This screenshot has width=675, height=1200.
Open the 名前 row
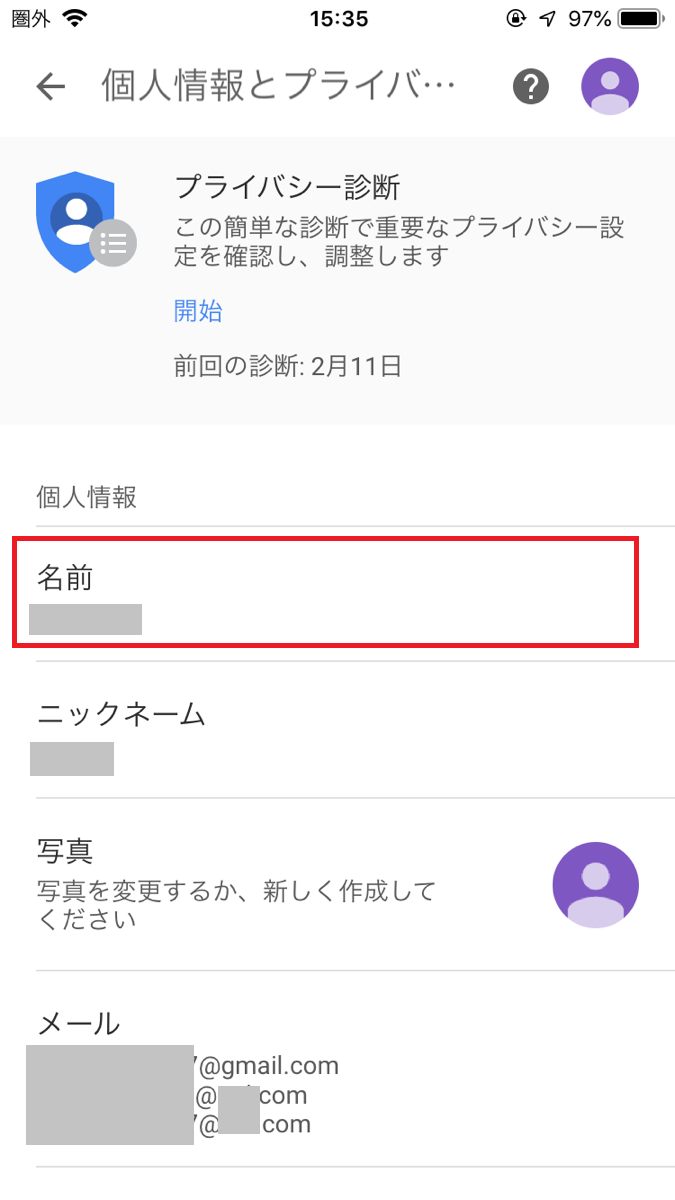pos(337,593)
